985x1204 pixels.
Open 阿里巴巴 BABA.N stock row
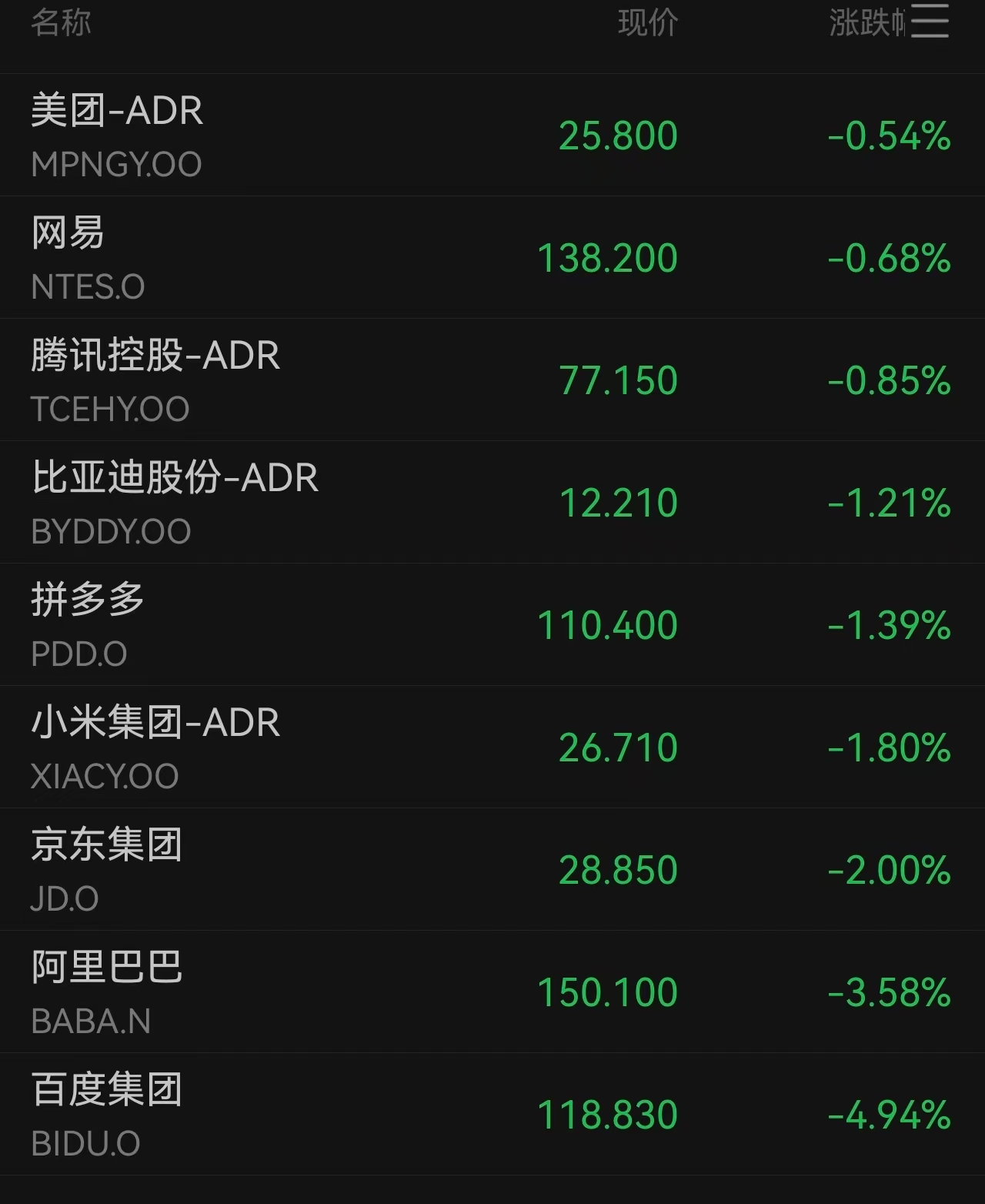pyautogui.click(x=492, y=992)
